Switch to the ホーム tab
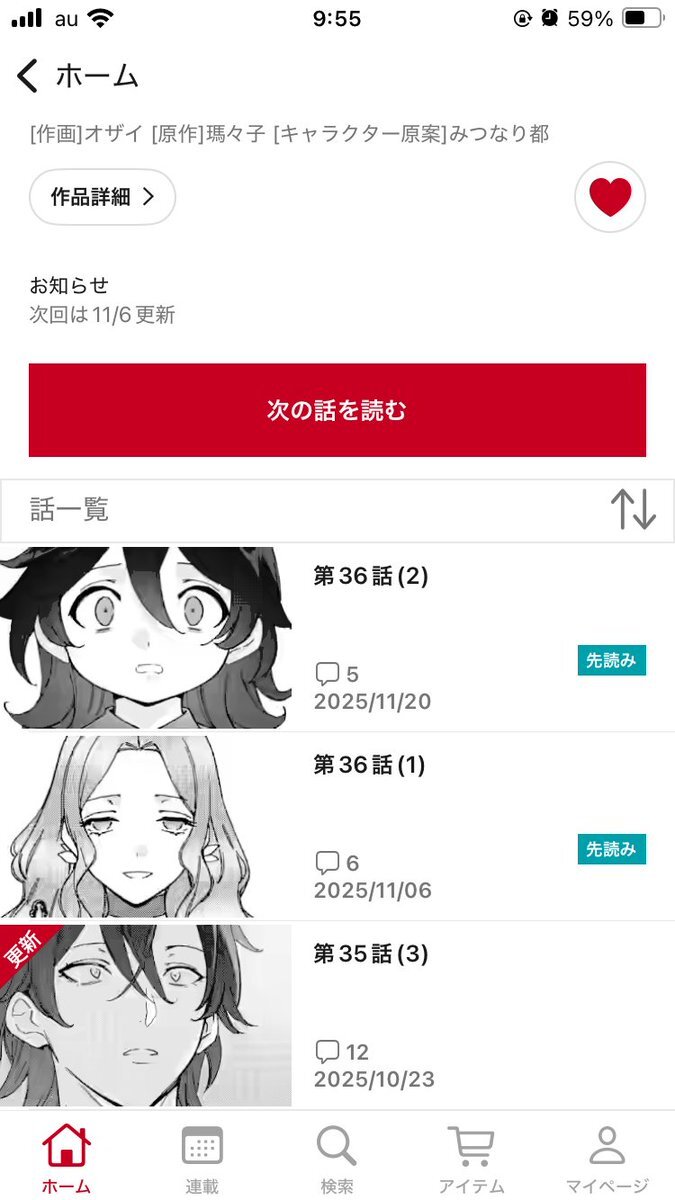Screen dimensions: 675x1200 [66, 1158]
